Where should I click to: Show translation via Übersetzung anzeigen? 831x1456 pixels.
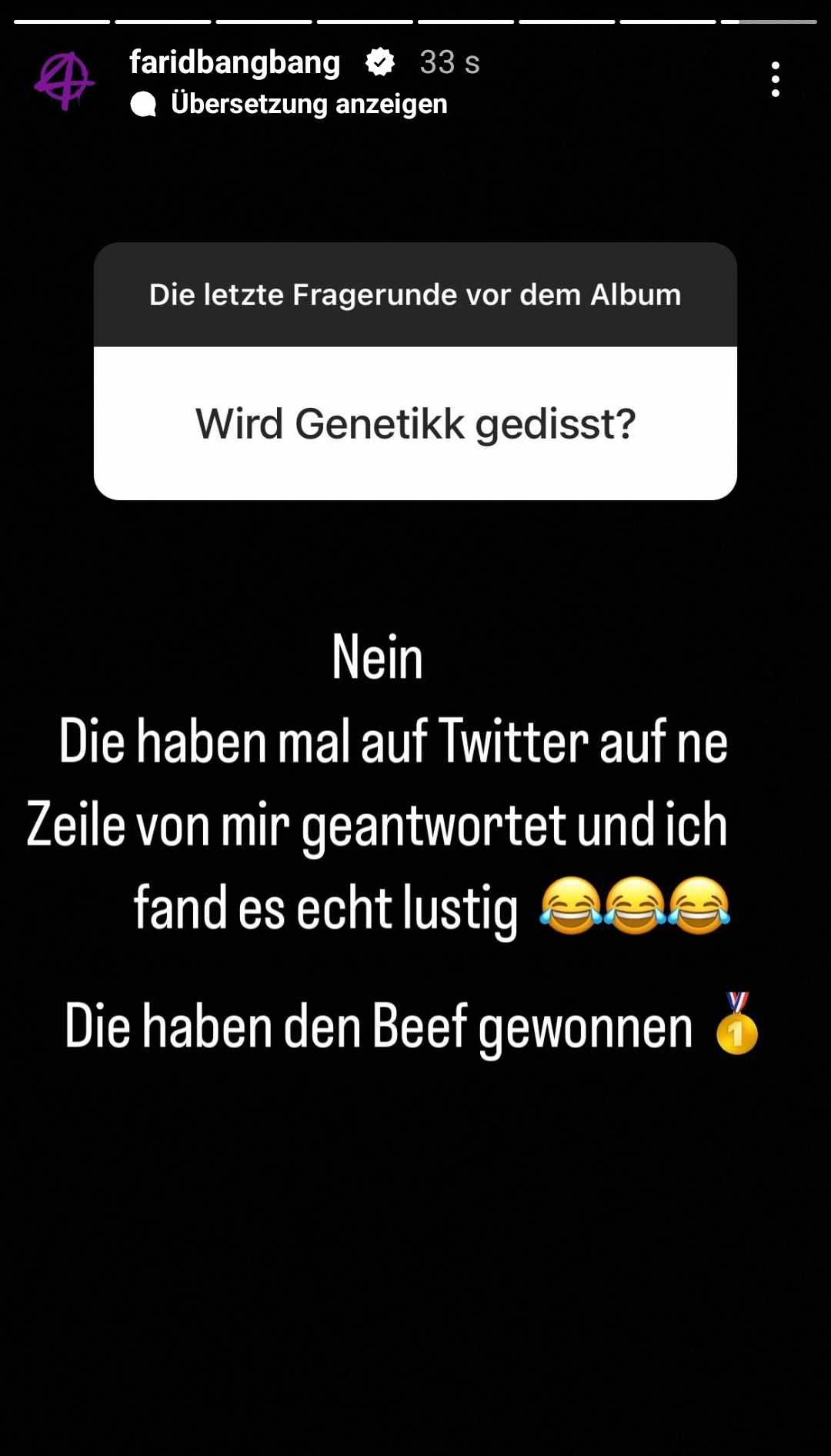308,104
